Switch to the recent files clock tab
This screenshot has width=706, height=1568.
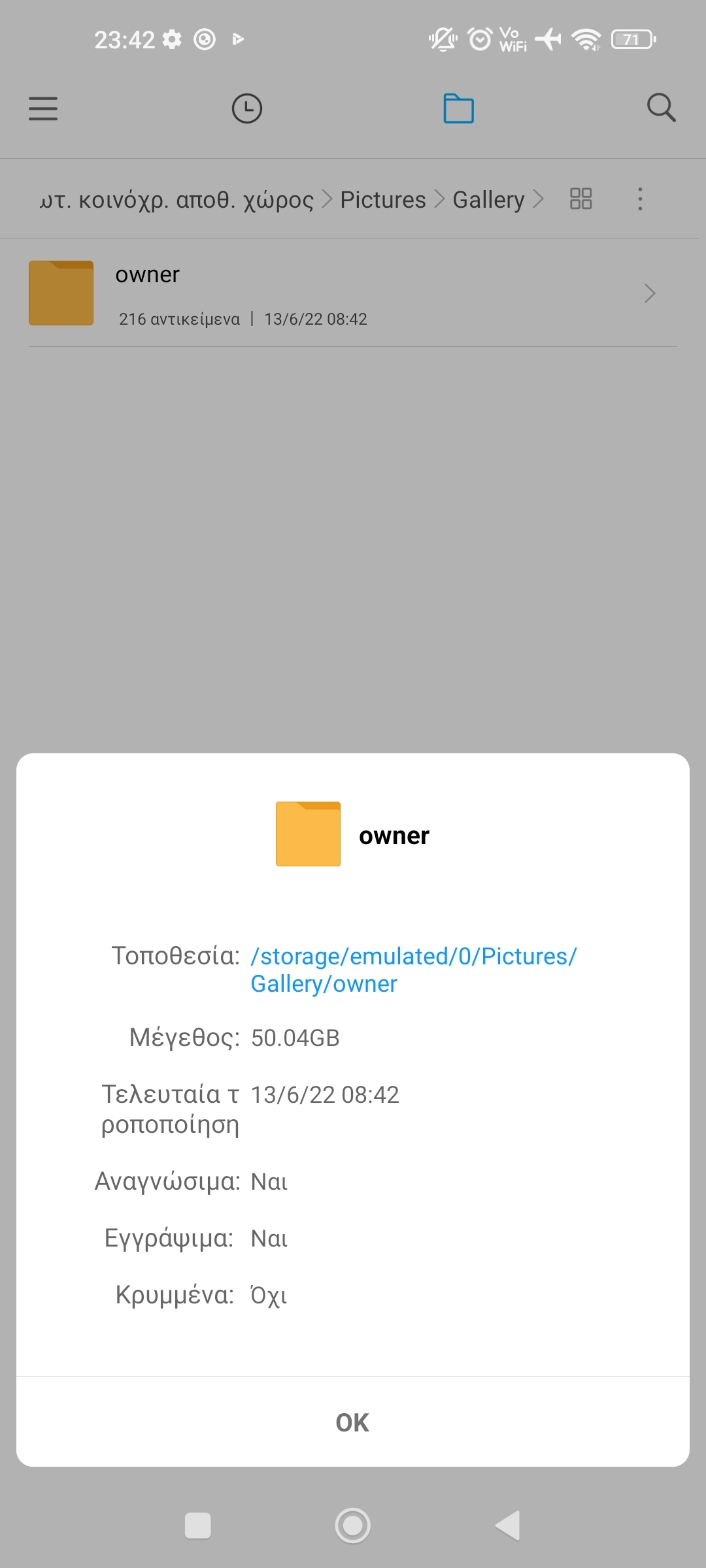(247, 108)
